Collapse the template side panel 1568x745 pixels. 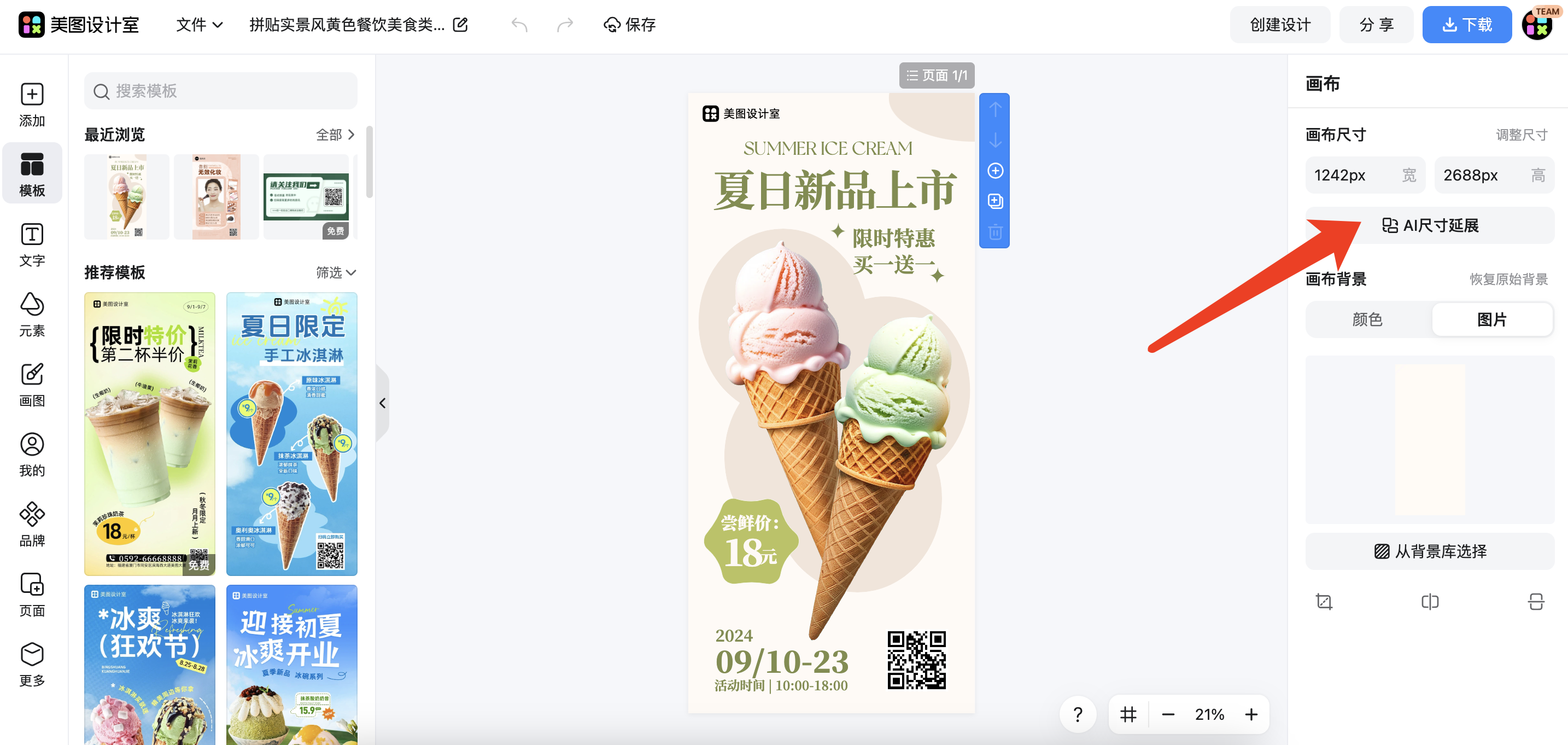[x=382, y=403]
